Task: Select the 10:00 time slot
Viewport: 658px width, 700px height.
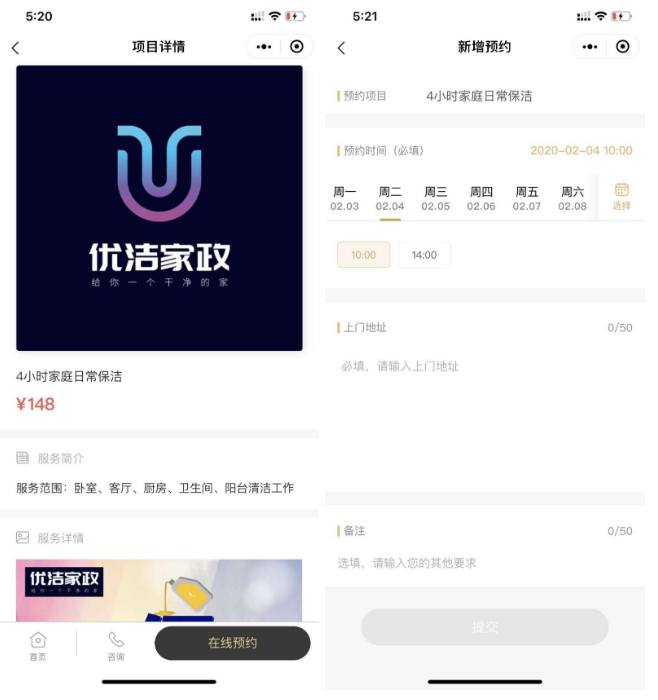Action: pyautogui.click(x=364, y=255)
